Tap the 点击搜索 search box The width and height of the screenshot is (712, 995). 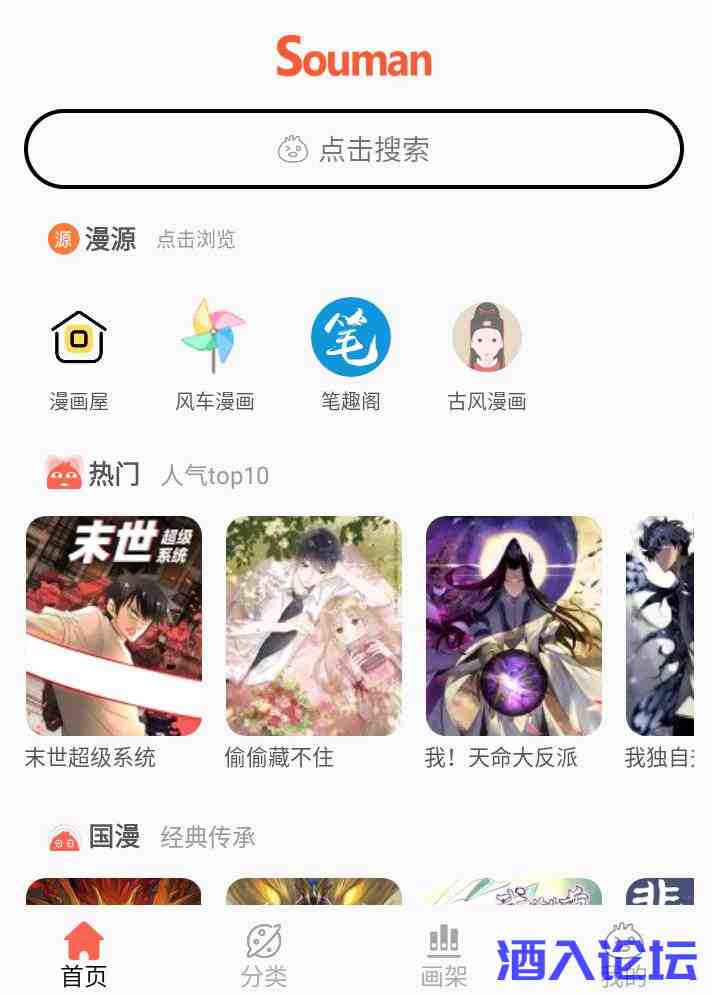click(354, 150)
